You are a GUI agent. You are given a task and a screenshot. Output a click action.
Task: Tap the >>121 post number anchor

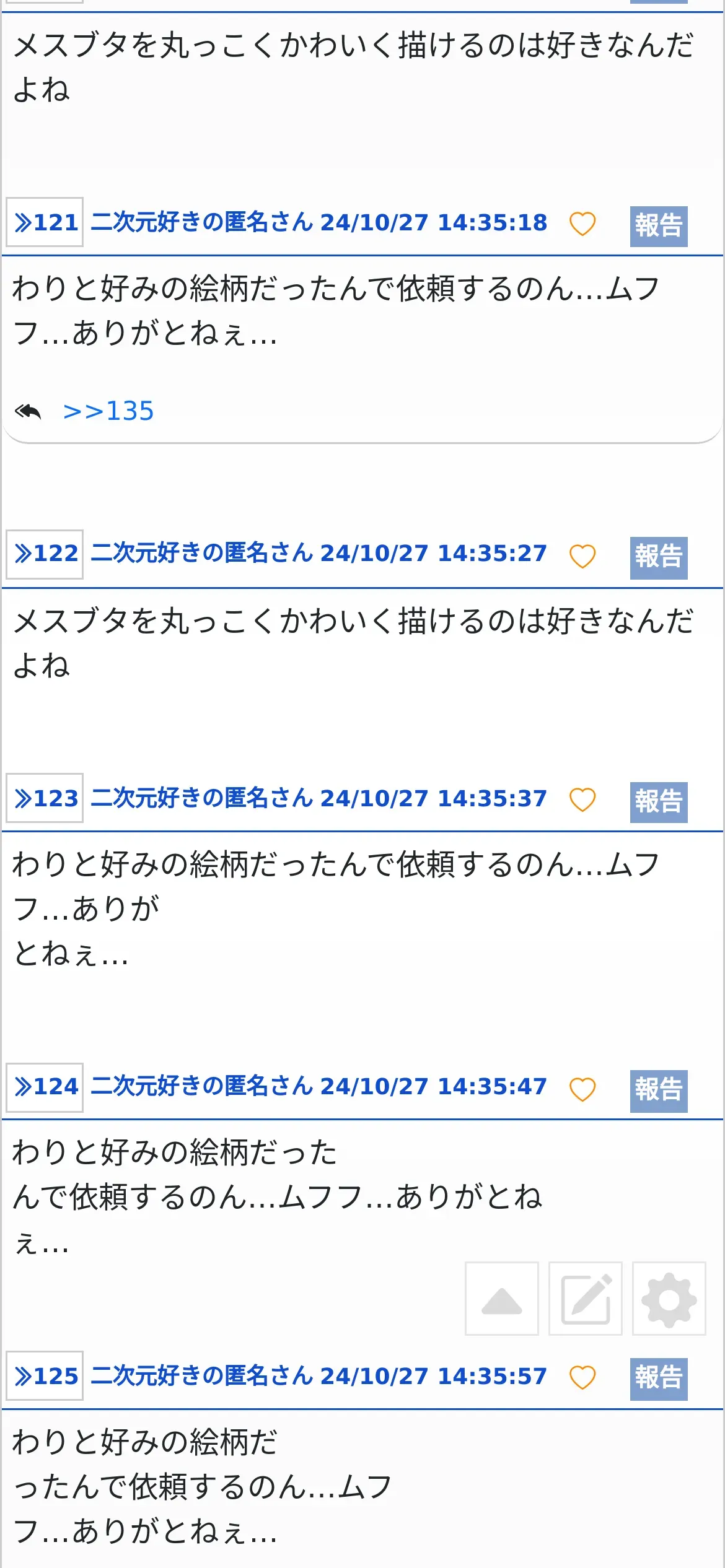point(45,222)
